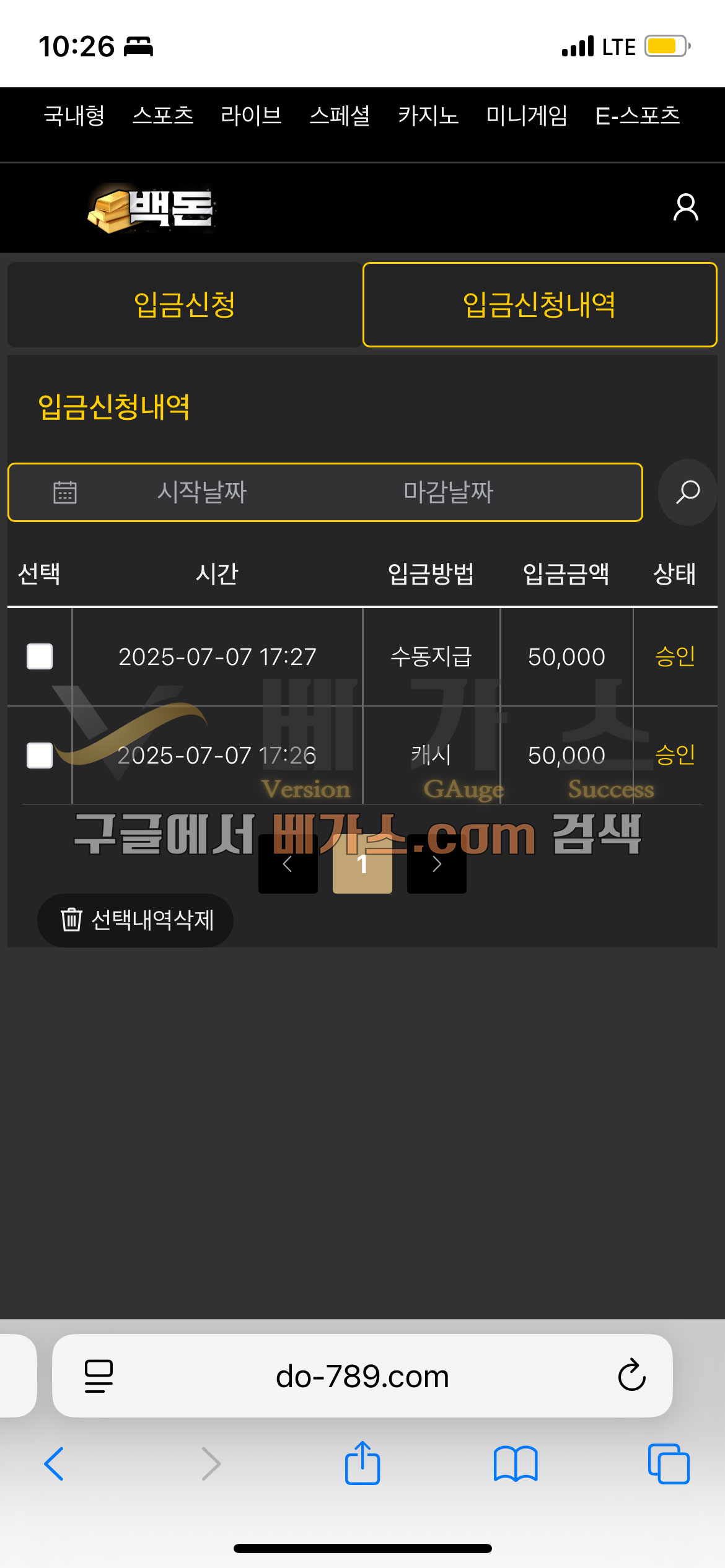Search deposit history with magnifier icon

point(687,492)
